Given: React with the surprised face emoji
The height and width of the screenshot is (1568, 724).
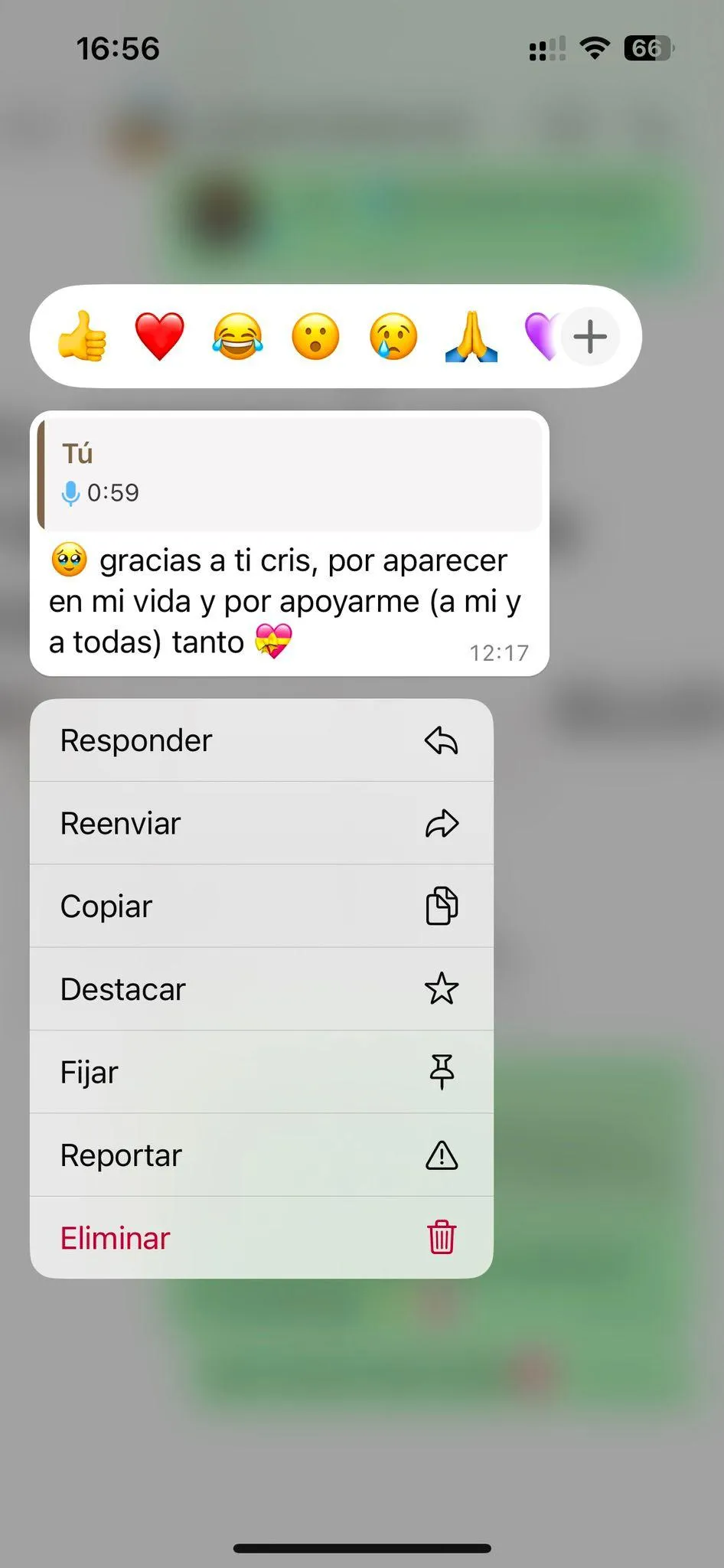Looking at the screenshot, I should 315,336.
